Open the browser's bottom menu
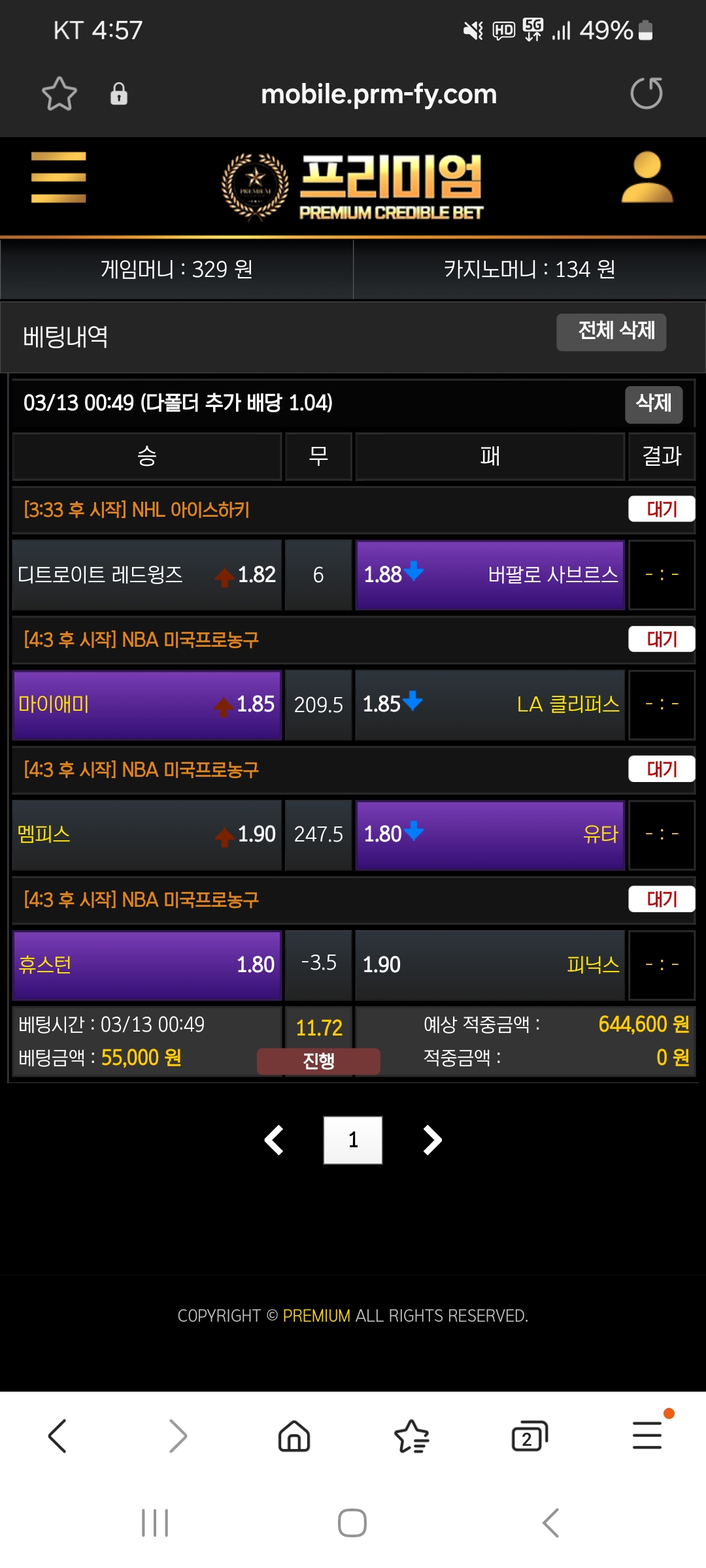This screenshot has height=1568, width=706. (647, 1436)
